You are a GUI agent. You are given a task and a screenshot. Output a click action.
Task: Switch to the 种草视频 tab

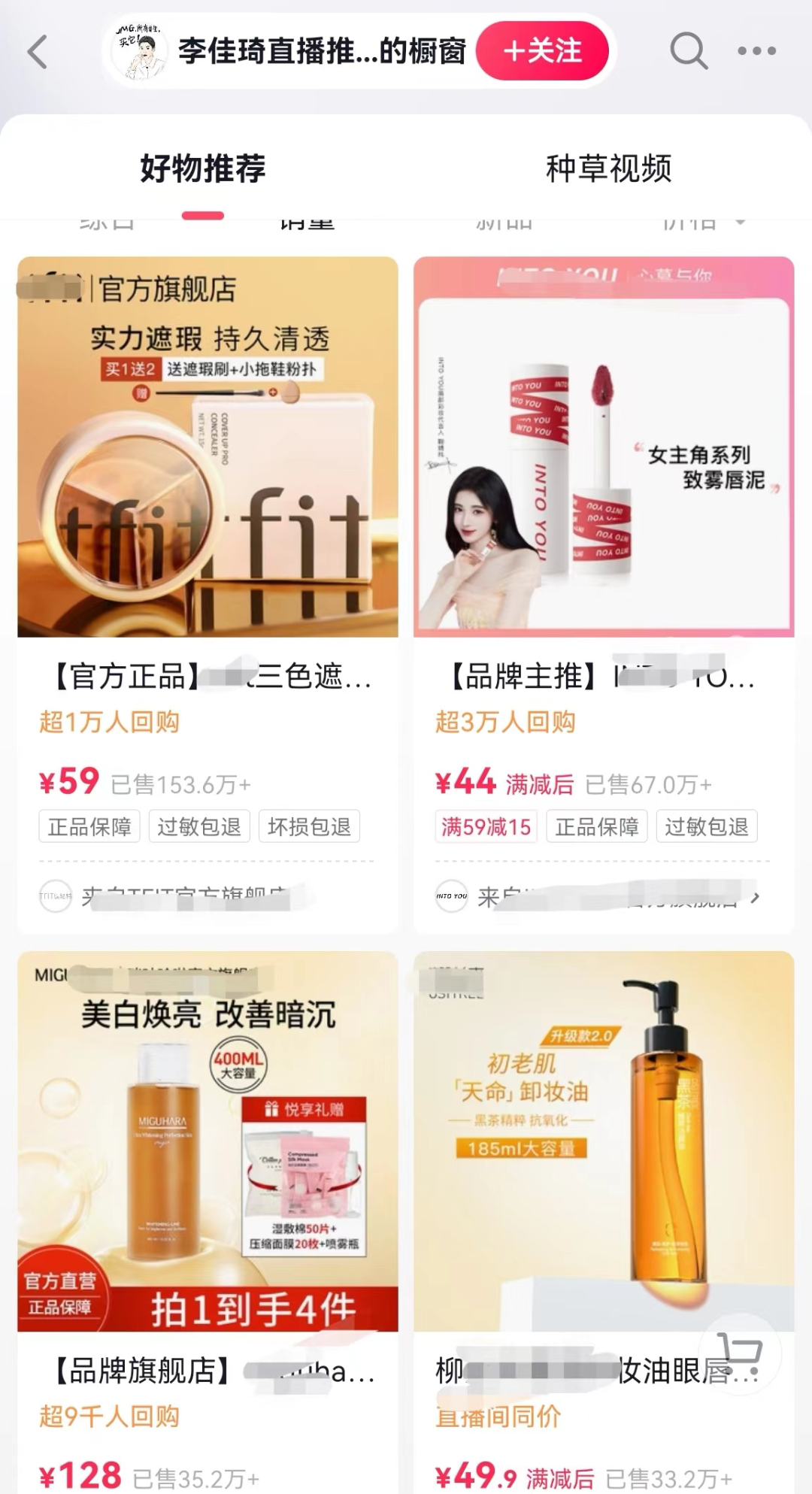(x=608, y=168)
